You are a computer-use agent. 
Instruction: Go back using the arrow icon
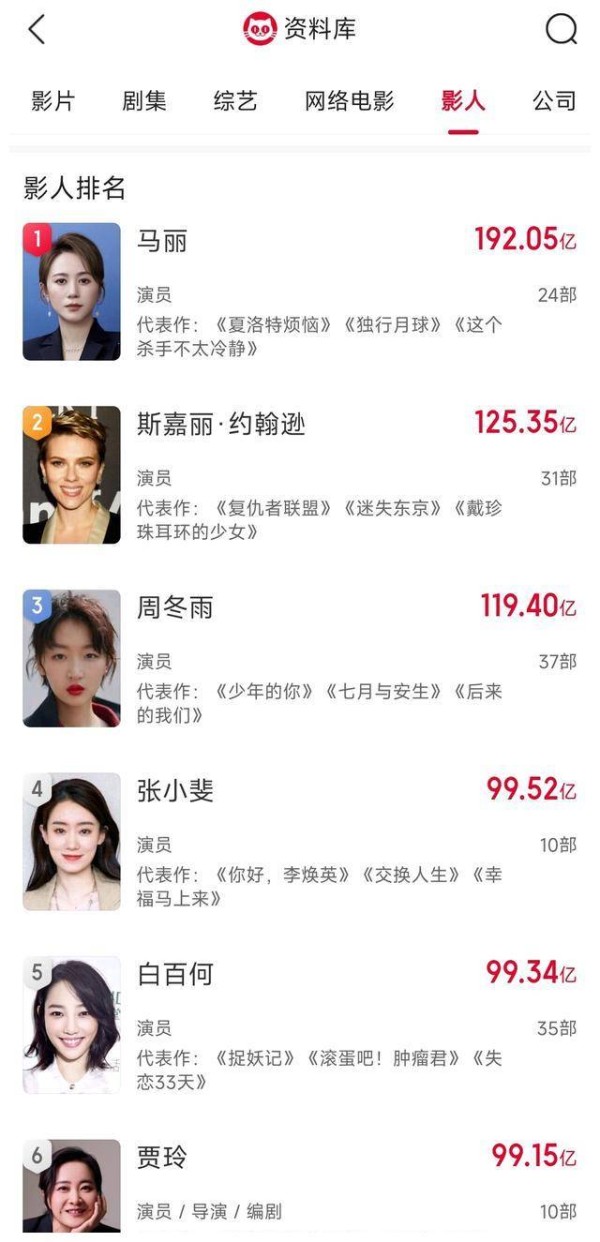37,30
